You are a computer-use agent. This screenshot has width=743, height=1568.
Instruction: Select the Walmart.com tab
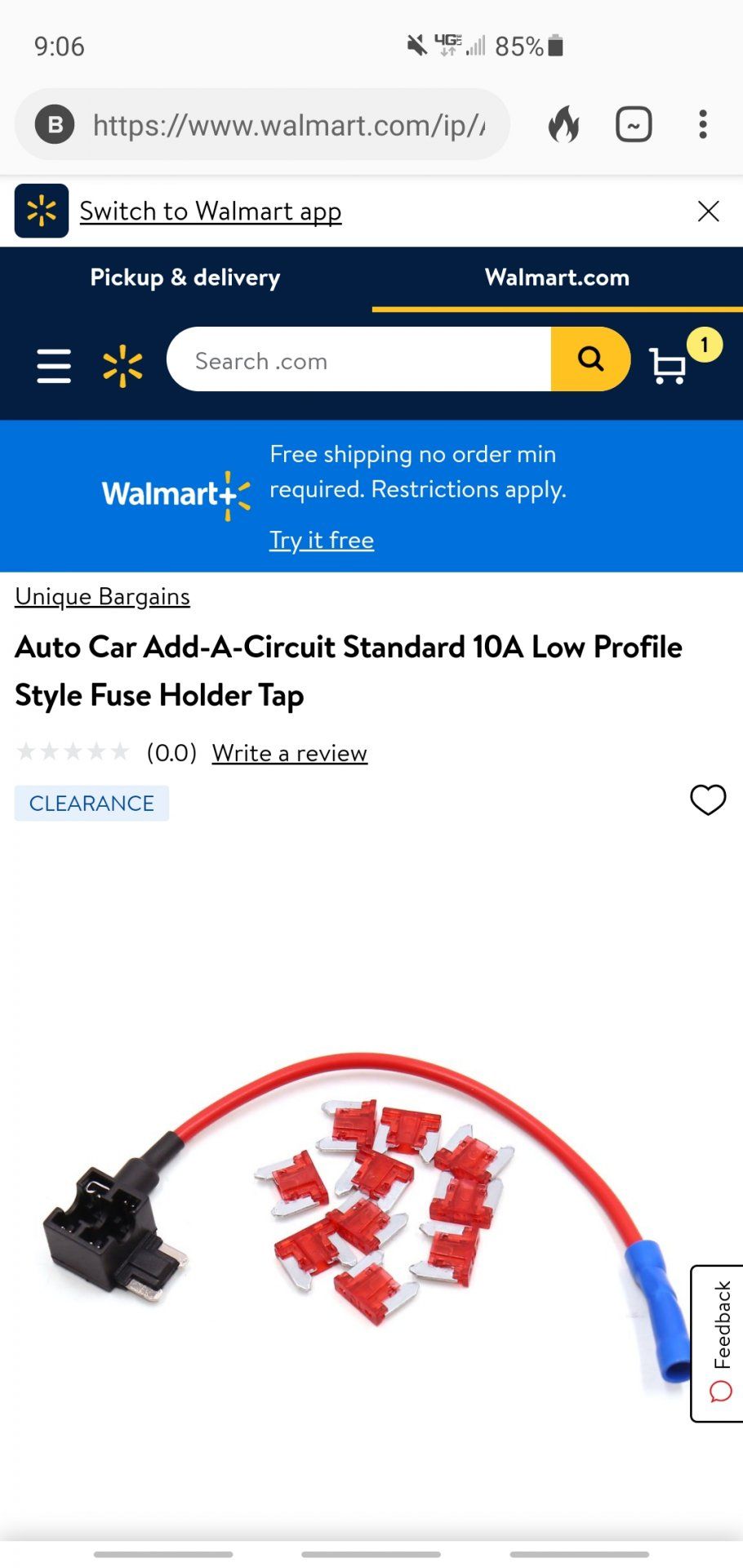(x=557, y=278)
